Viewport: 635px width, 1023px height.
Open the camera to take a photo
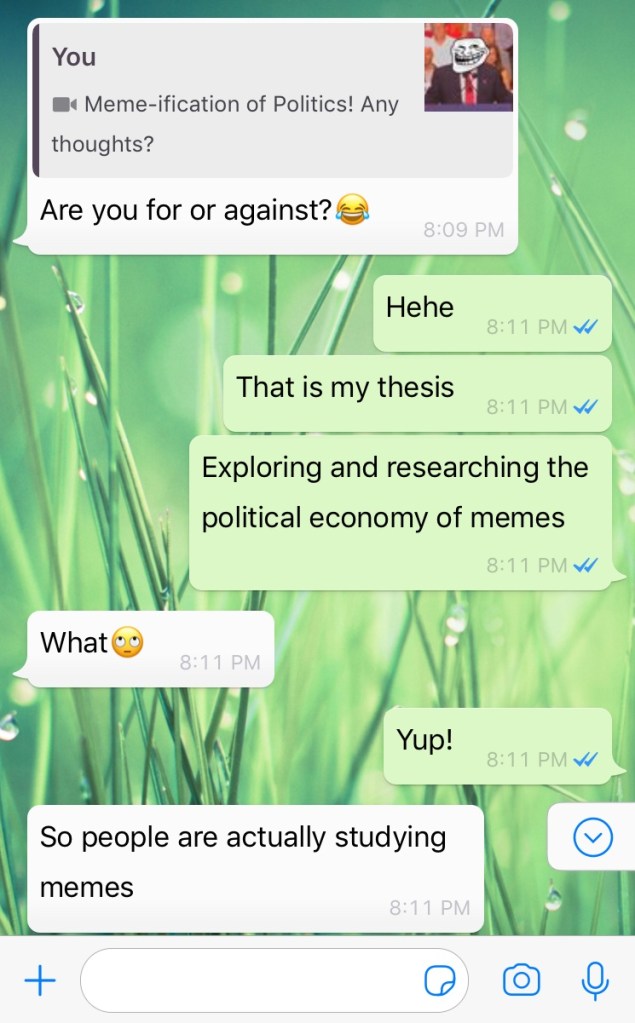[x=521, y=981]
